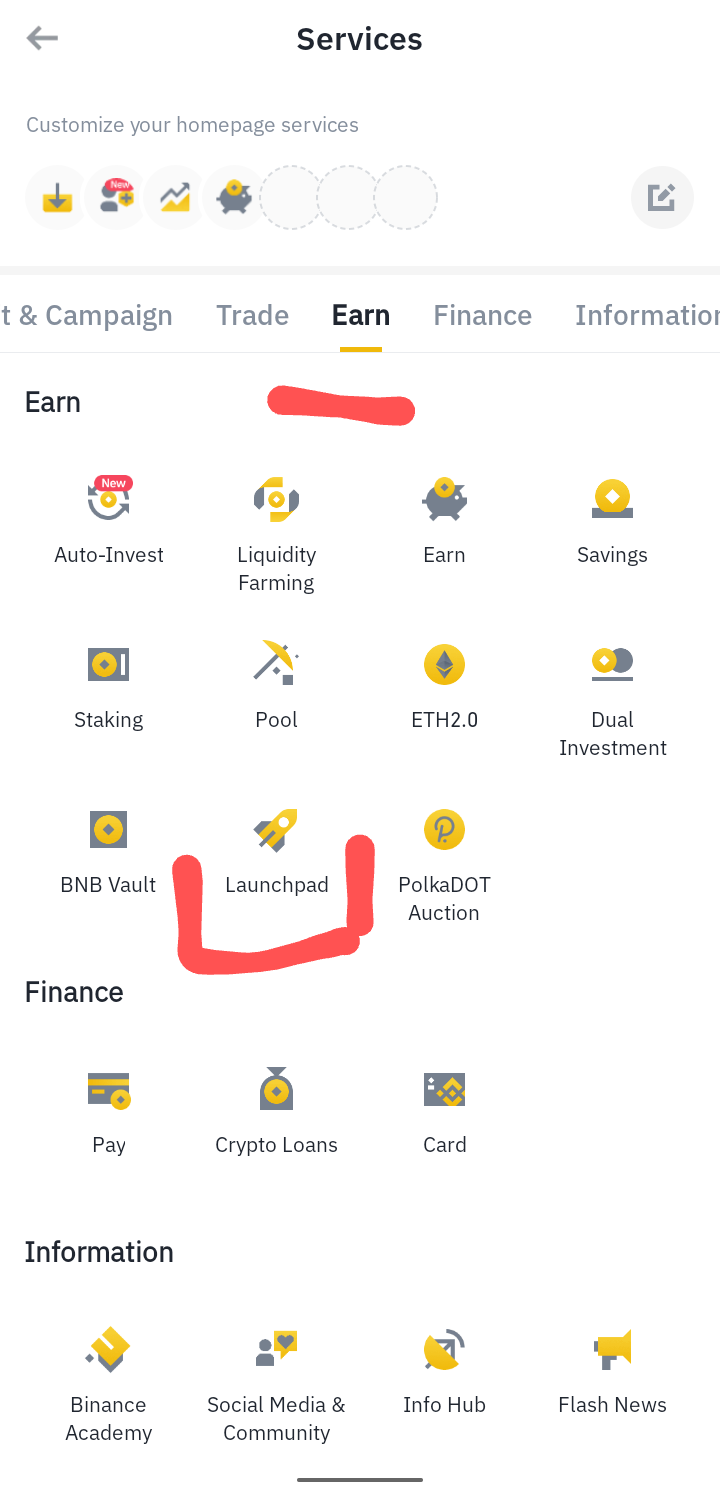Open Crypto Loans
Image resolution: width=720 pixels, height=1493 pixels.
276,1111
